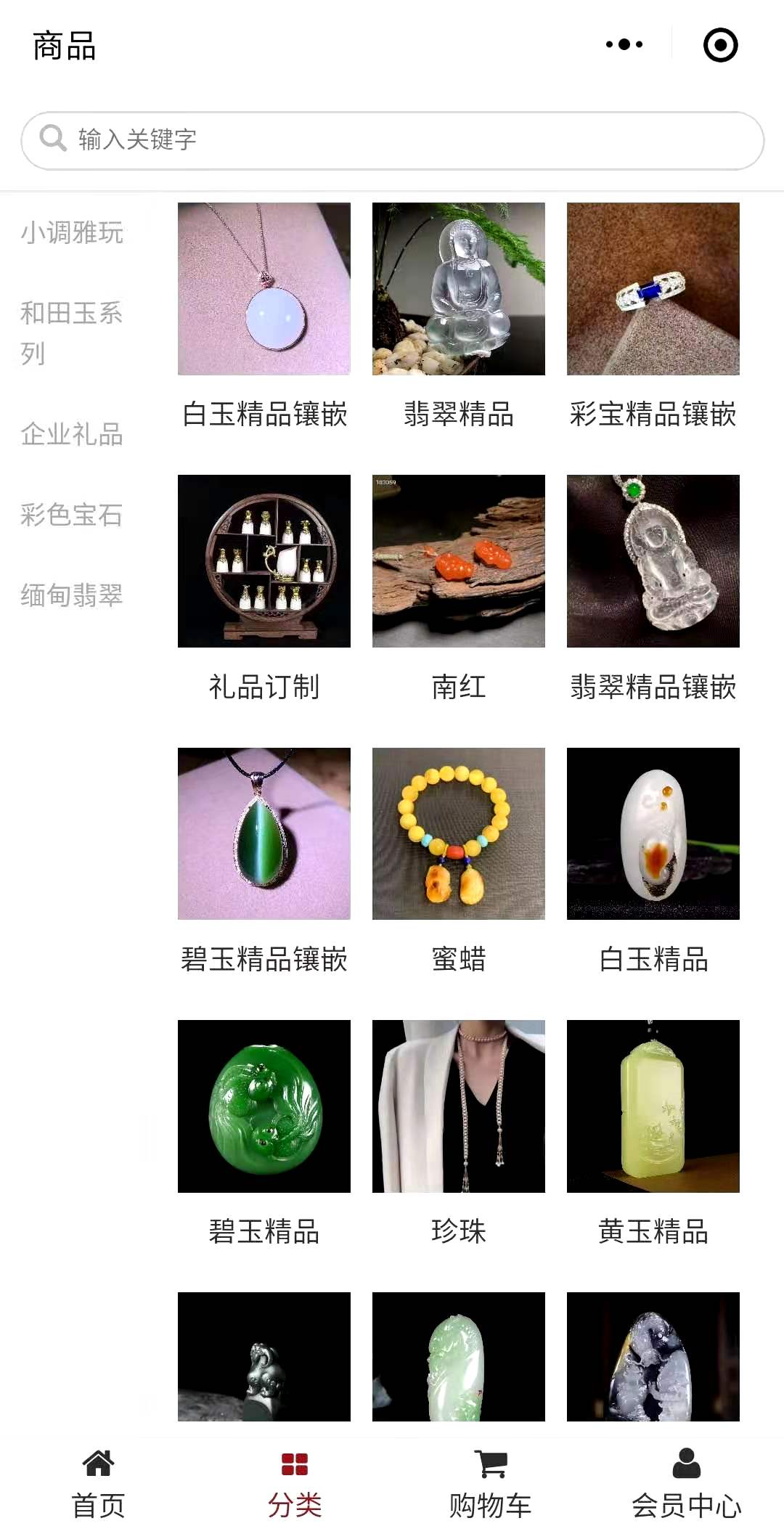Viewport: 784px width, 1534px height.
Task: Switch to the 购物车 tab
Action: tap(490, 1484)
